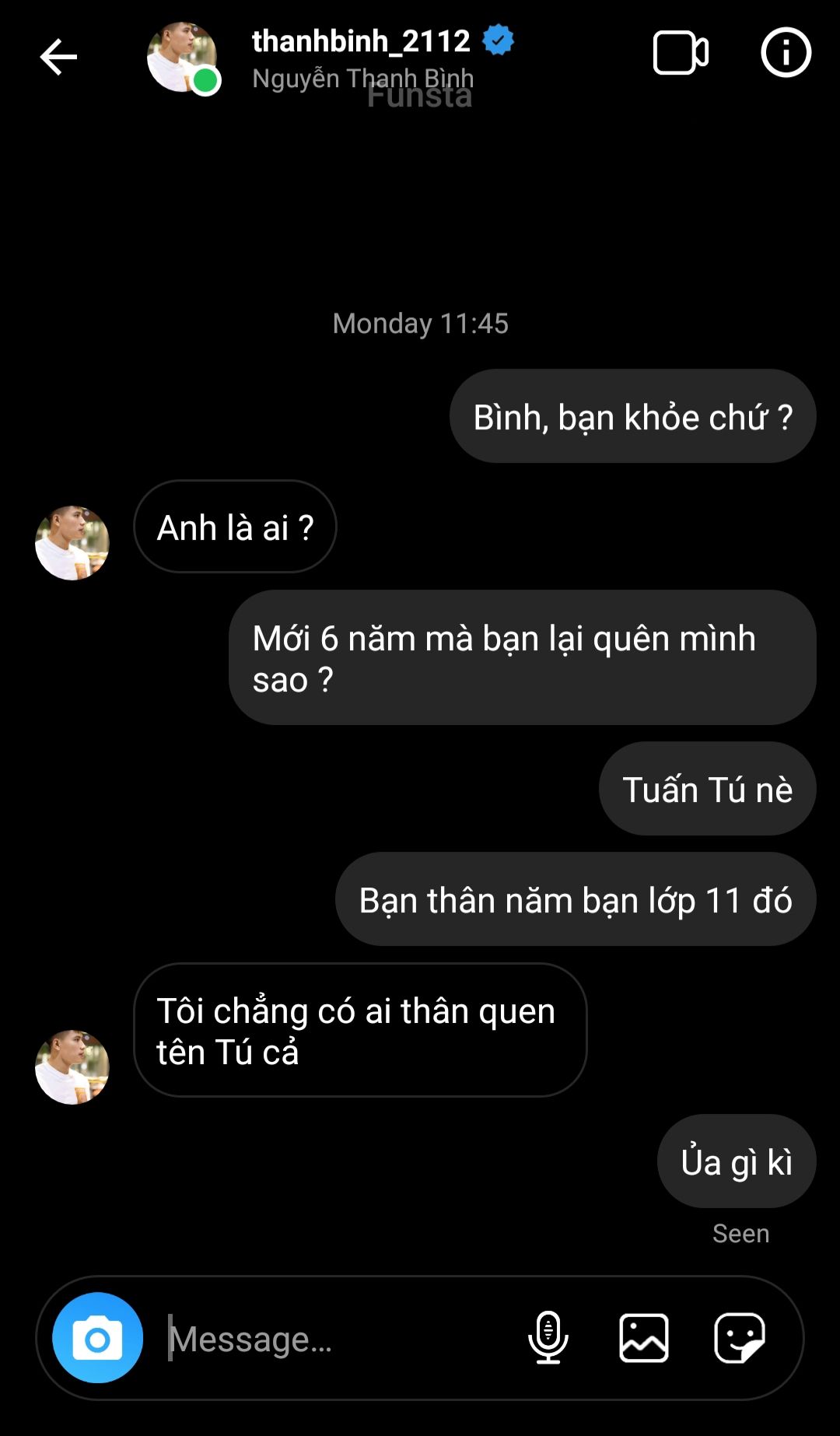This screenshot has width=840, height=1436.
Task: Start a video call with thanhbinh_2112
Action: pyautogui.click(x=680, y=53)
